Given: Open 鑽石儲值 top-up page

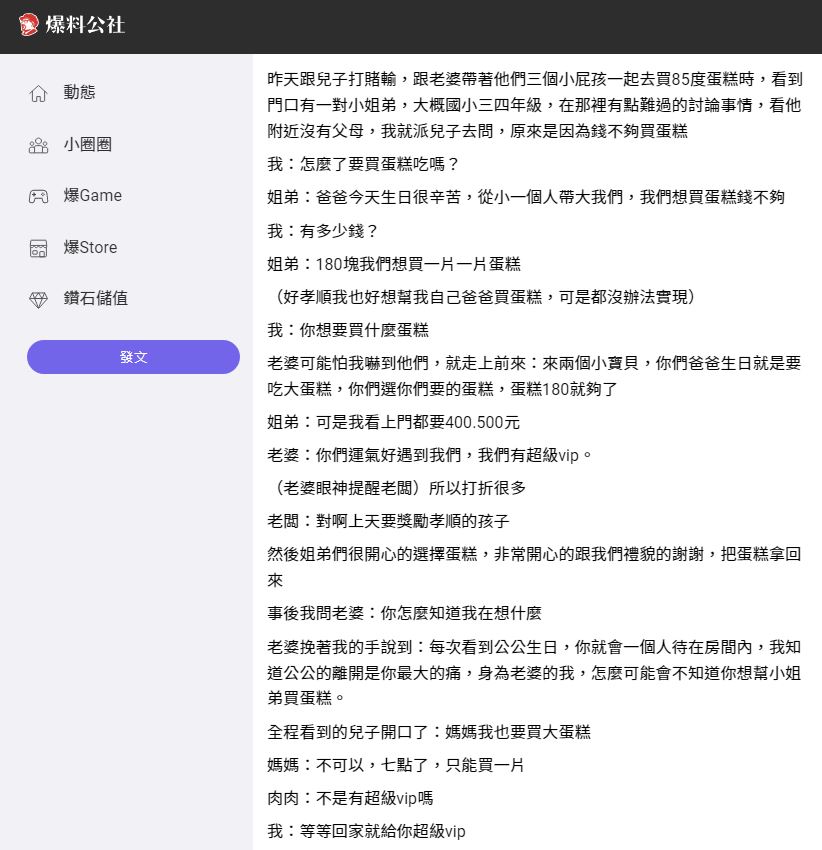Looking at the screenshot, I should [95, 299].
